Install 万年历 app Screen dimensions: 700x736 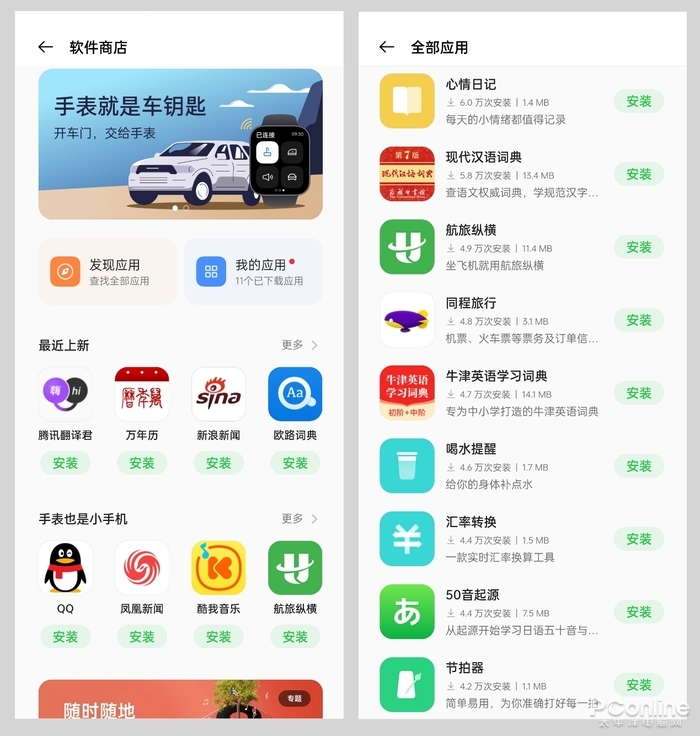pos(142,463)
